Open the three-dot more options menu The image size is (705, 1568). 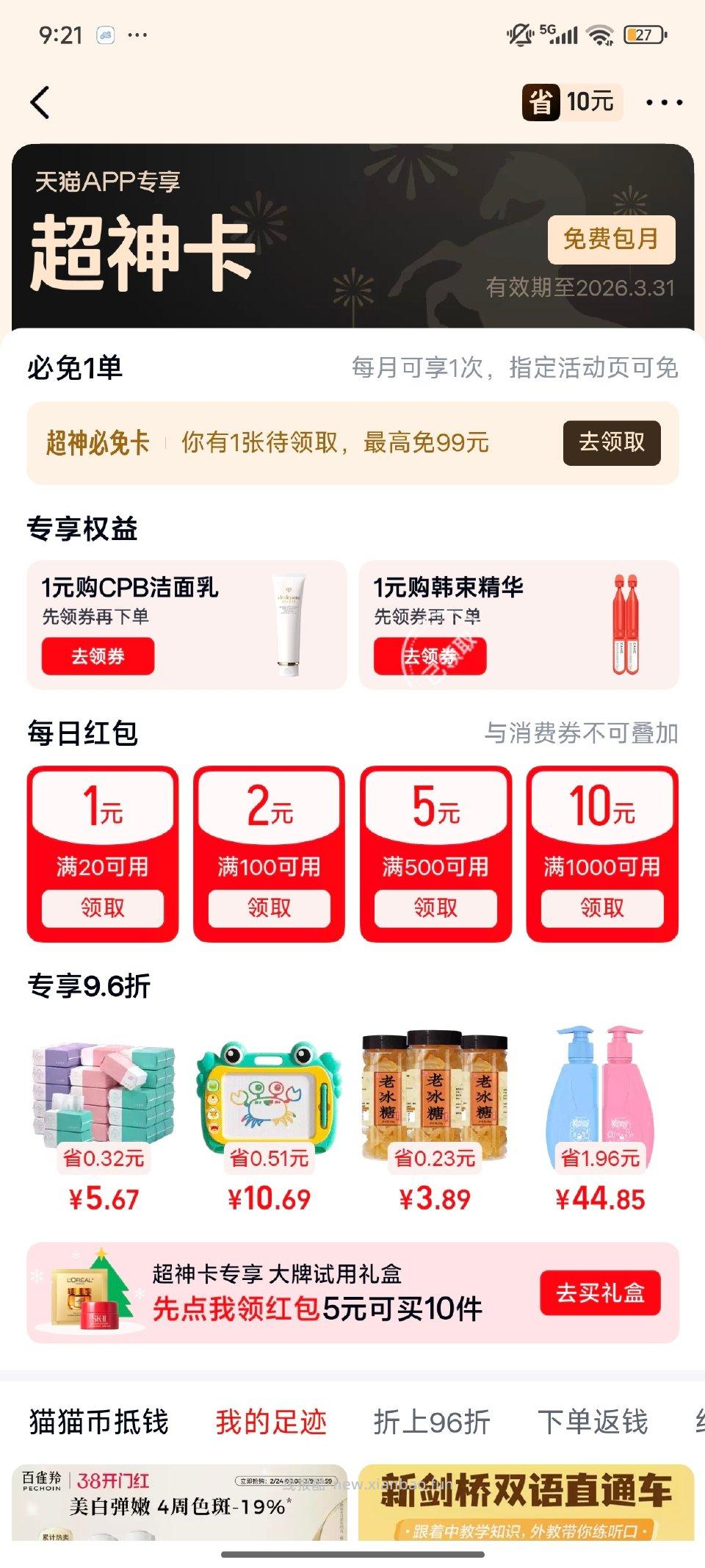(663, 101)
